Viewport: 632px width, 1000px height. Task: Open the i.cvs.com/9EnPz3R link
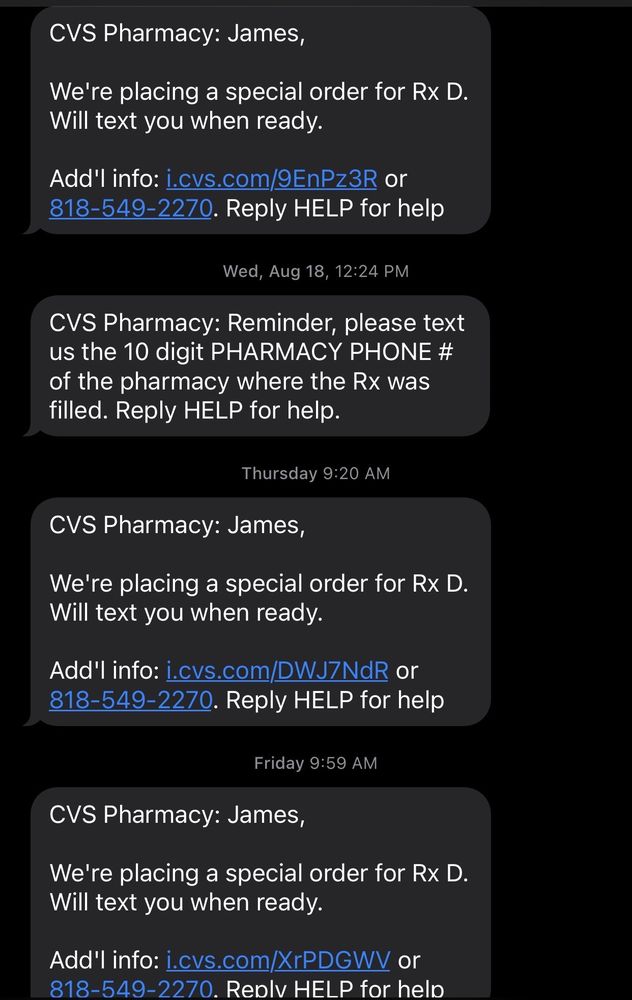(271, 179)
